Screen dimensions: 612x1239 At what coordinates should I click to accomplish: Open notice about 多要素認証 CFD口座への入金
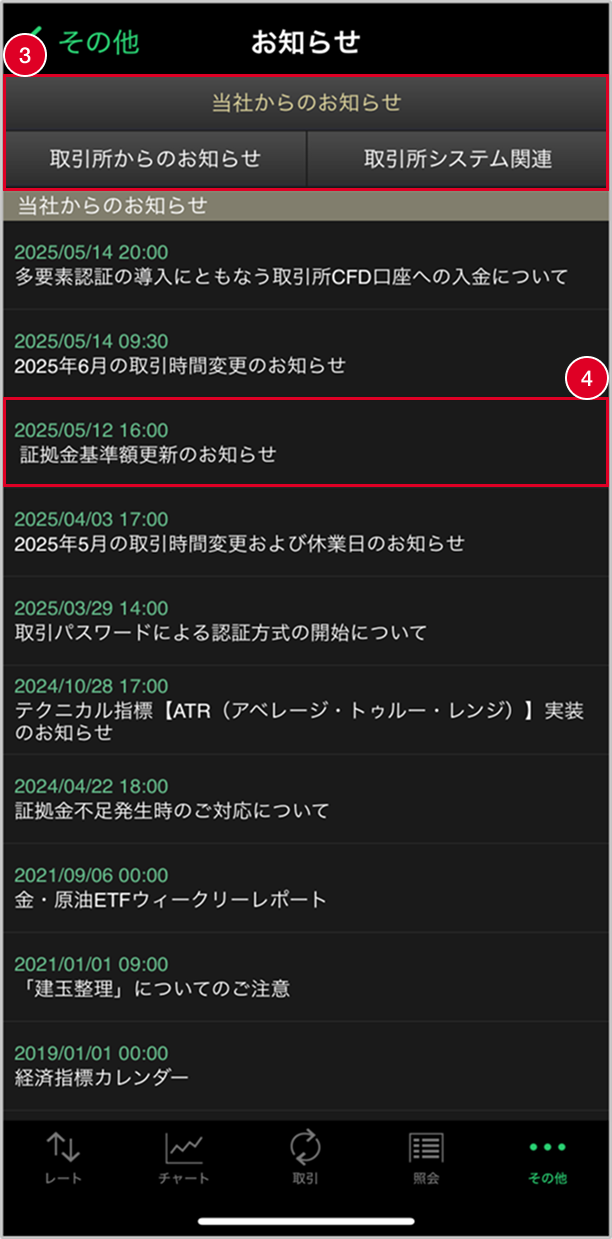(x=306, y=264)
